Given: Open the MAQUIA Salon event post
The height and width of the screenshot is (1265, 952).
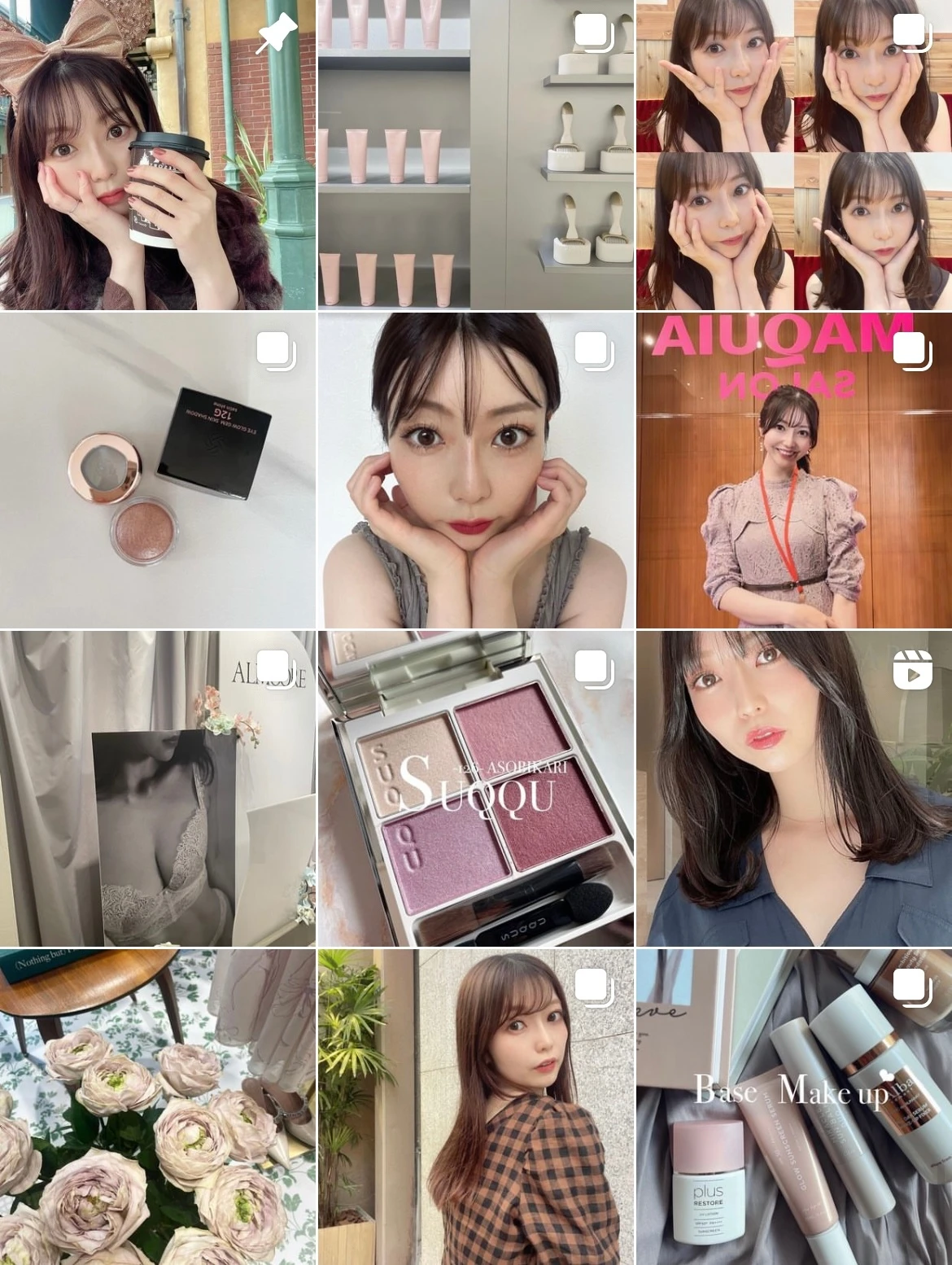Looking at the screenshot, I should pyautogui.click(x=793, y=471).
